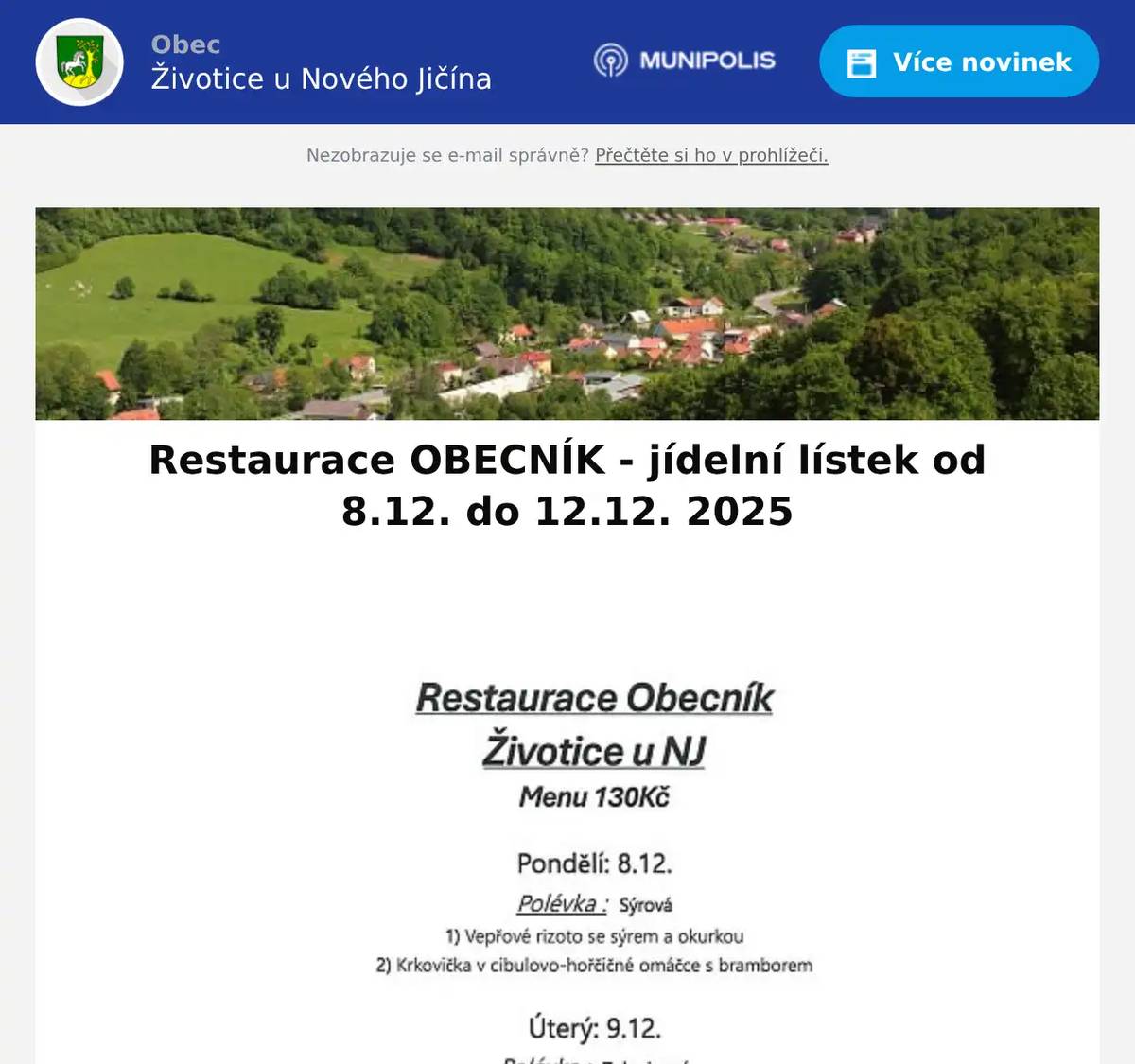Image resolution: width=1135 pixels, height=1064 pixels.
Task: Open the email in browser link
Action: click(711, 155)
